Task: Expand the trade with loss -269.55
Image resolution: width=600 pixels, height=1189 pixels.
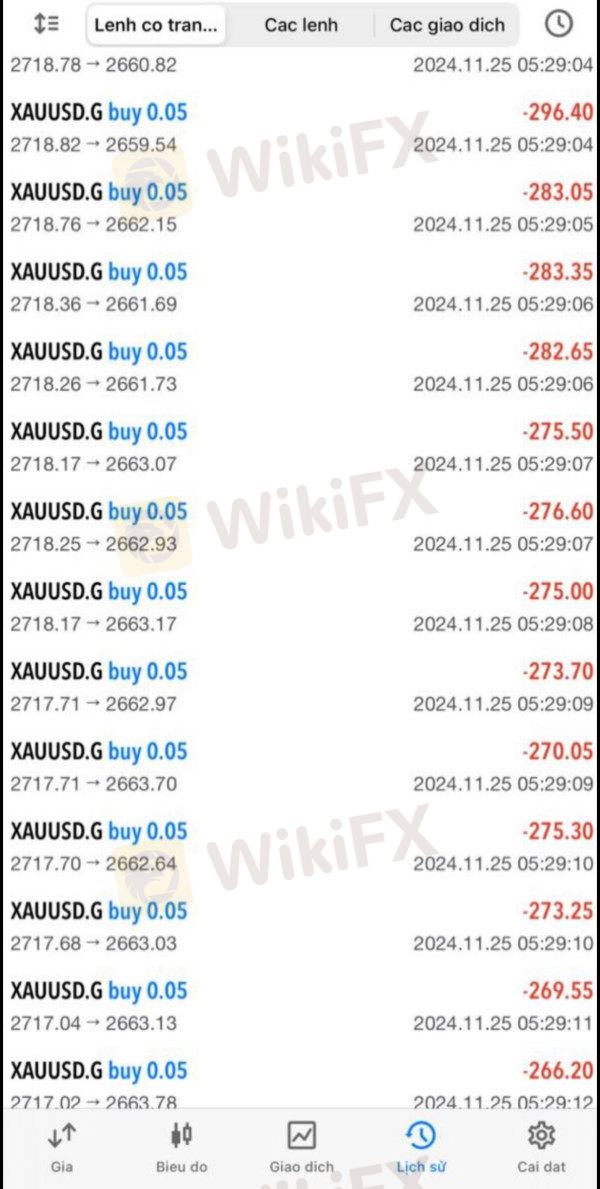Action: (x=300, y=1007)
